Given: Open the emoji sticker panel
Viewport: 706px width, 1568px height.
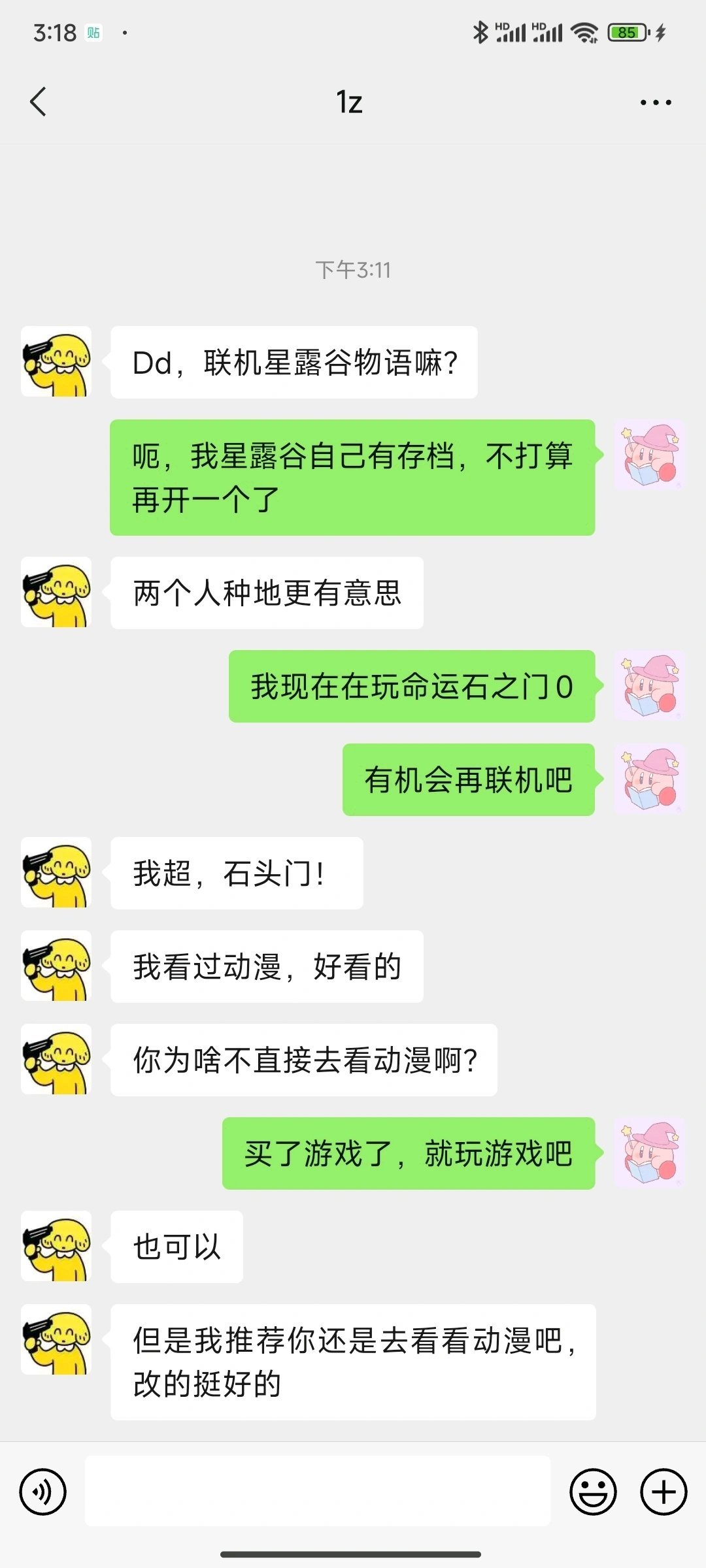Looking at the screenshot, I should point(593,1492).
